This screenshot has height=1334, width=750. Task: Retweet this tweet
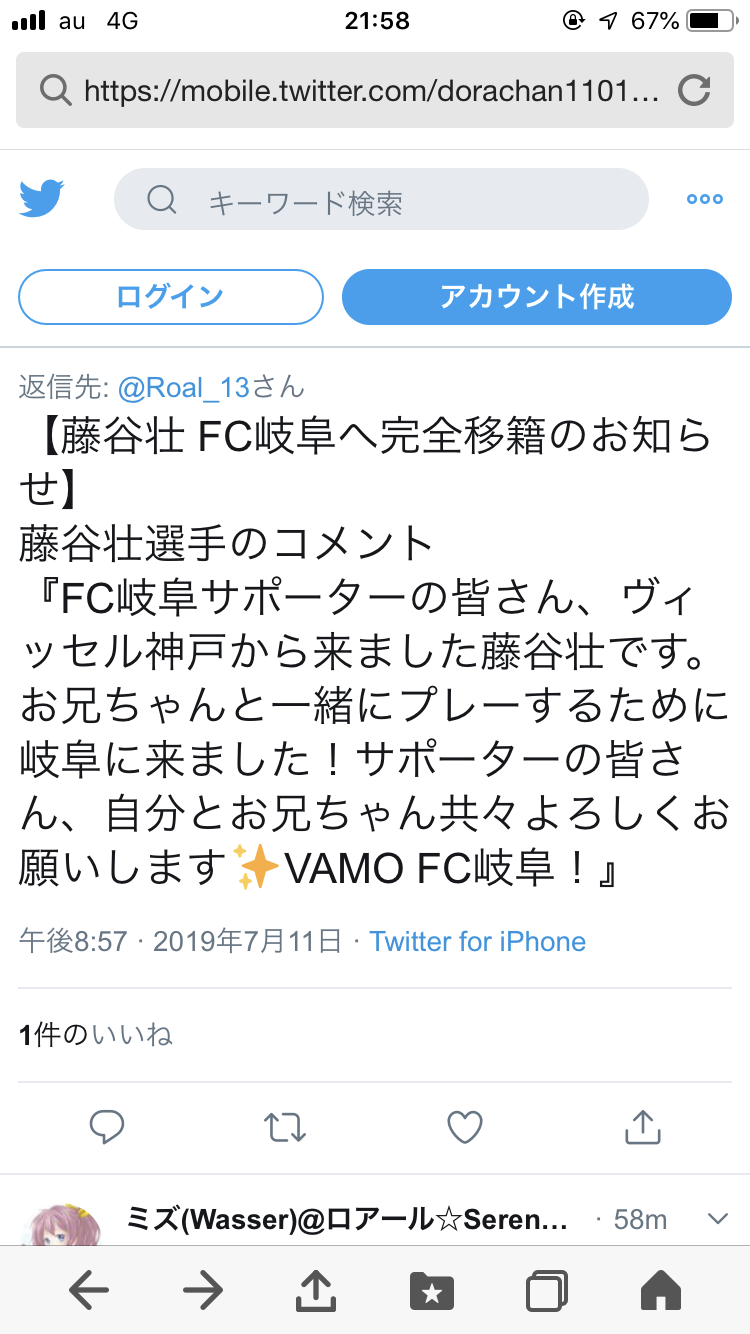pyautogui.click(x=285, y=1127)
